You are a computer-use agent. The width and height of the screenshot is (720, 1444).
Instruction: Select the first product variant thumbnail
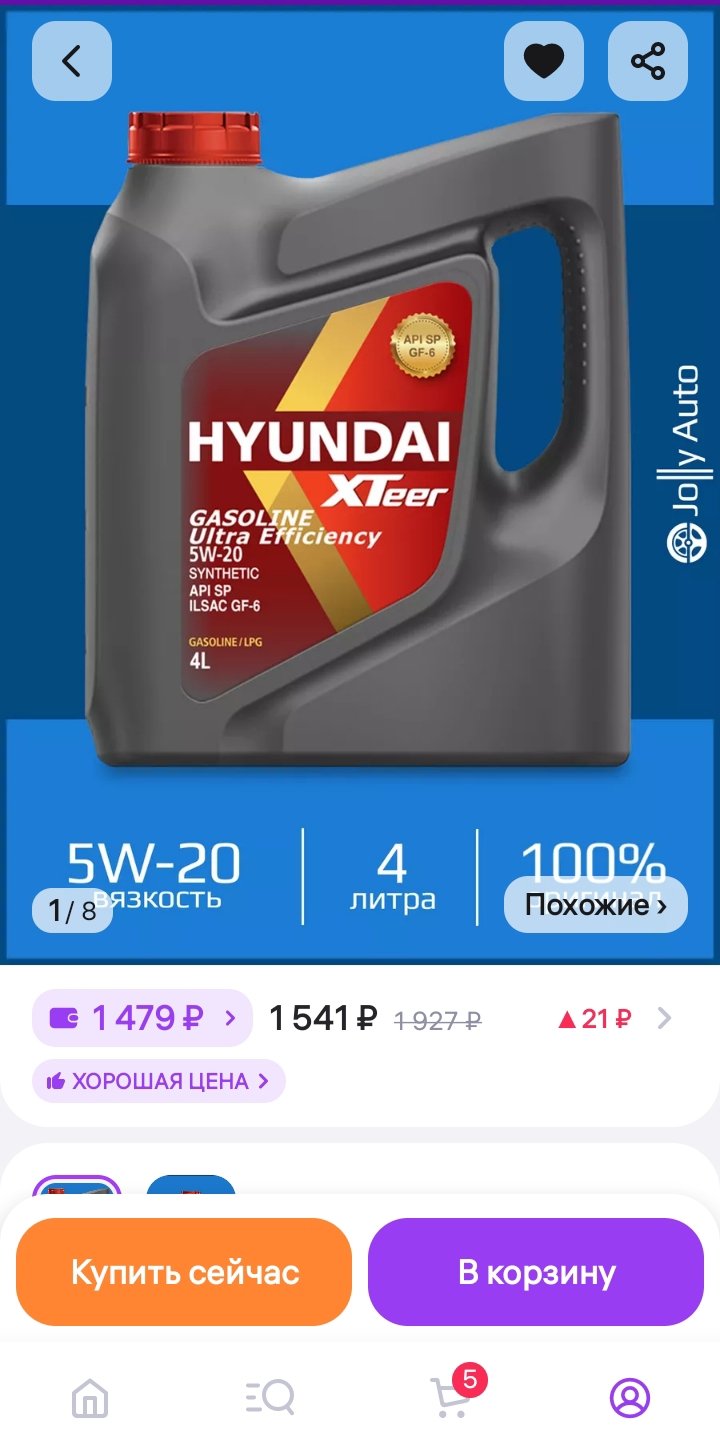coord(77,1186)
